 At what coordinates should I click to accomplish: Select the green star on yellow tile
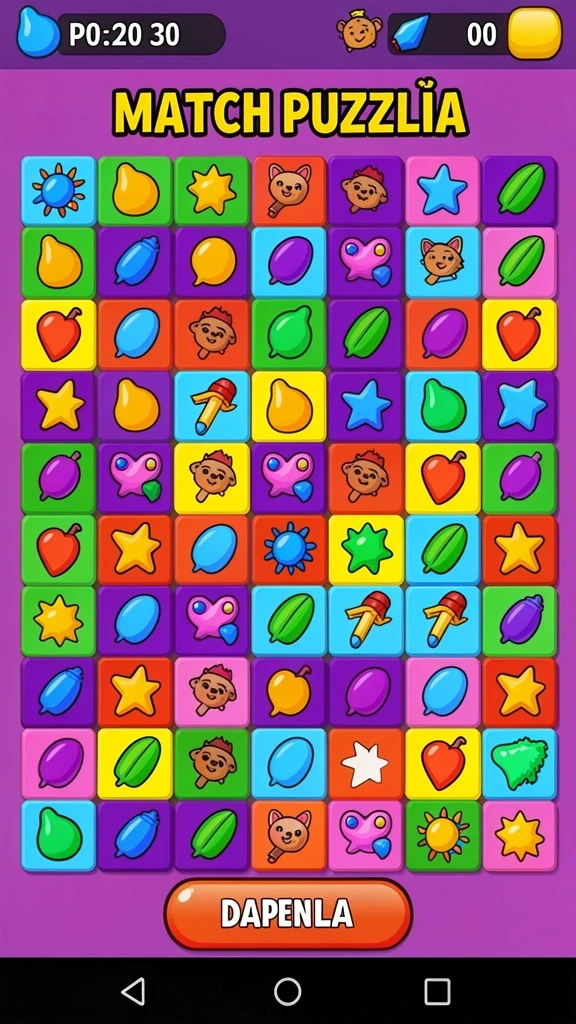[366, 549]
